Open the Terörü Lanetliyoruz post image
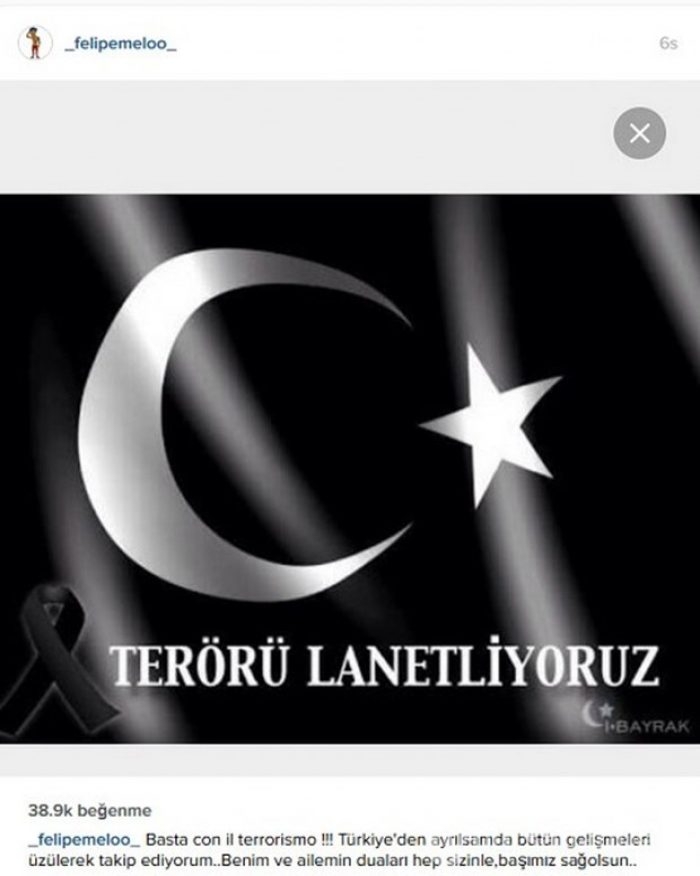Viewport: 700px width, 876px height. (x=350, y=470)
